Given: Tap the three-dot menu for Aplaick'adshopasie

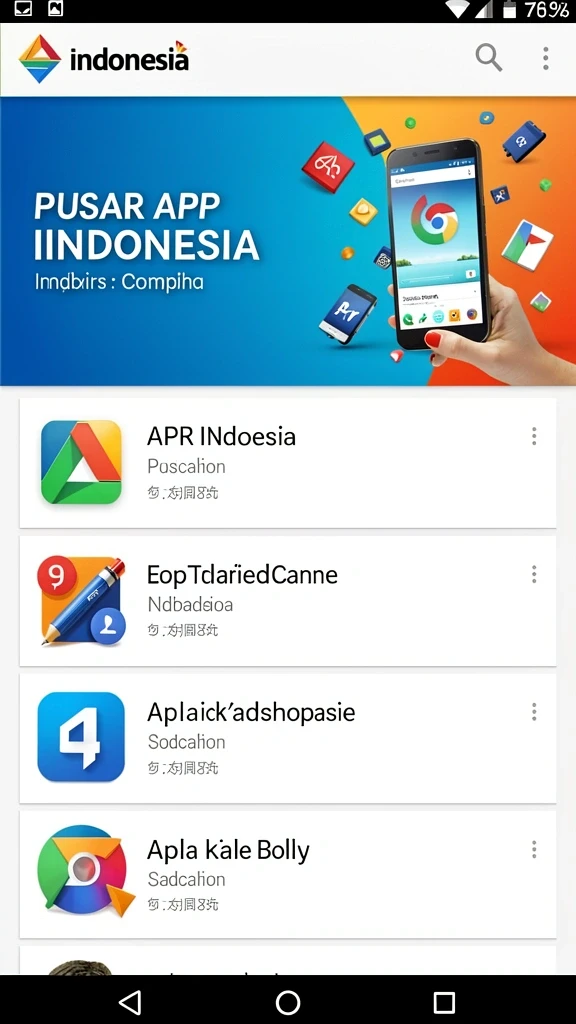Looking at the screenshot, I should [x=534, y=712].
